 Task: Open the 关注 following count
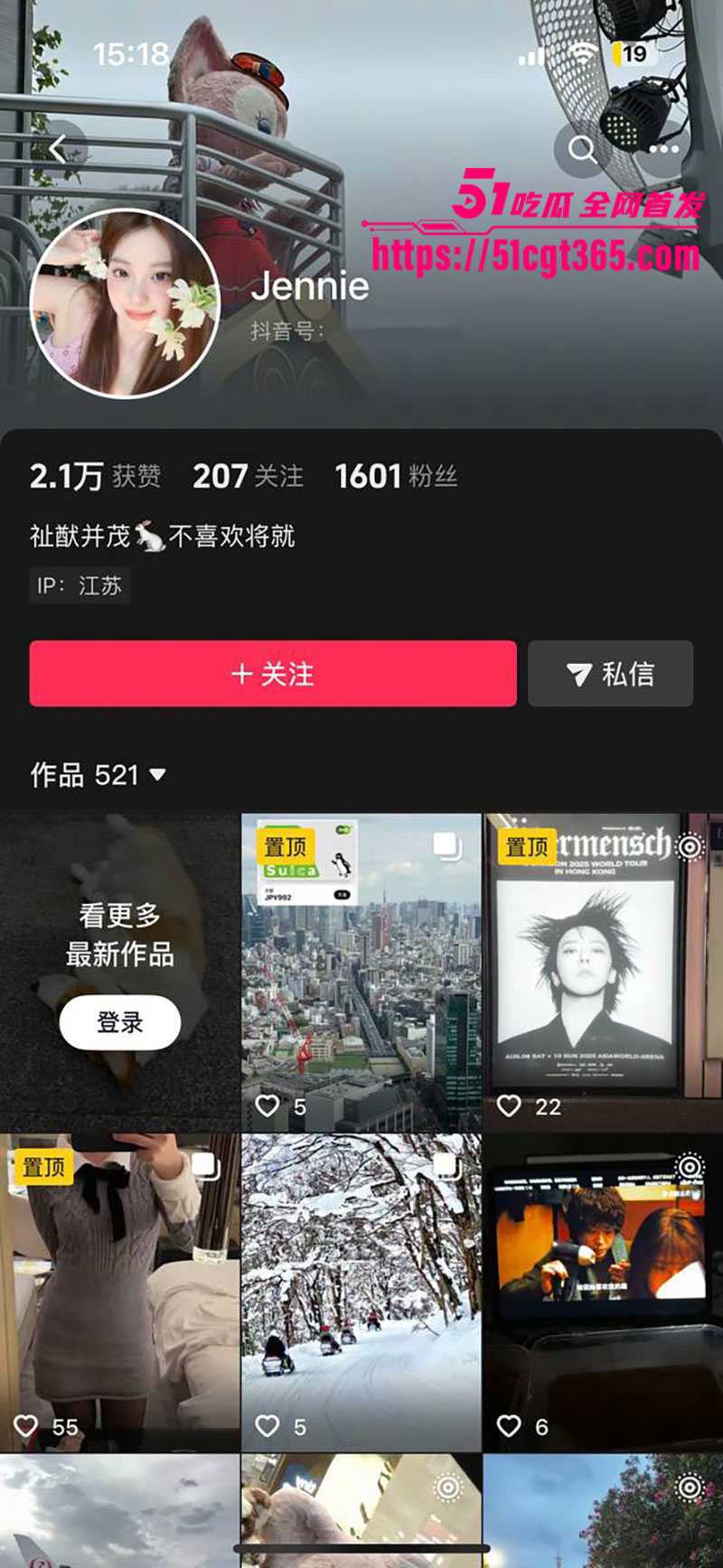pos(248,477)
